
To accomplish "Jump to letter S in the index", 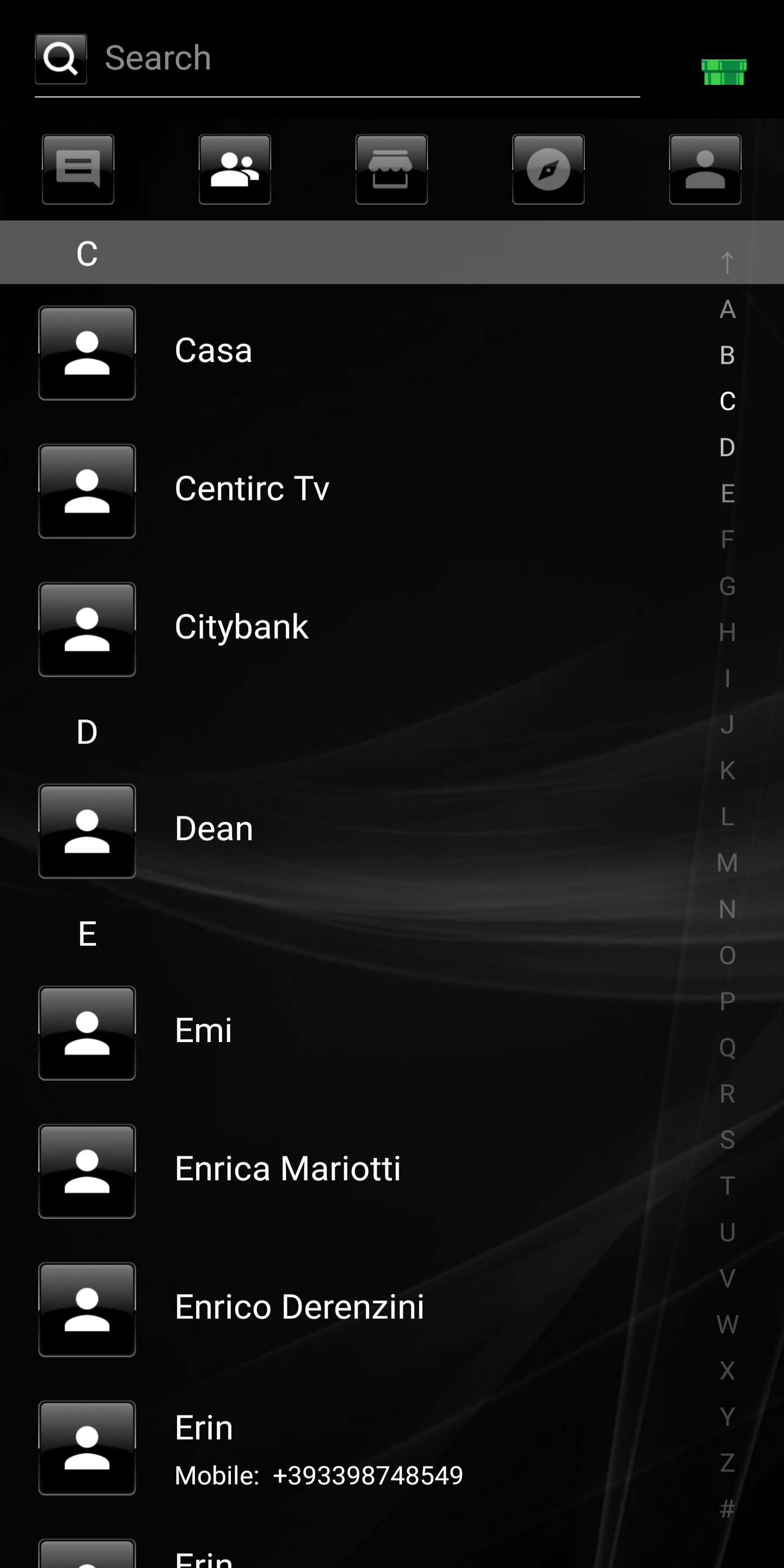I will pos(727,1140).
